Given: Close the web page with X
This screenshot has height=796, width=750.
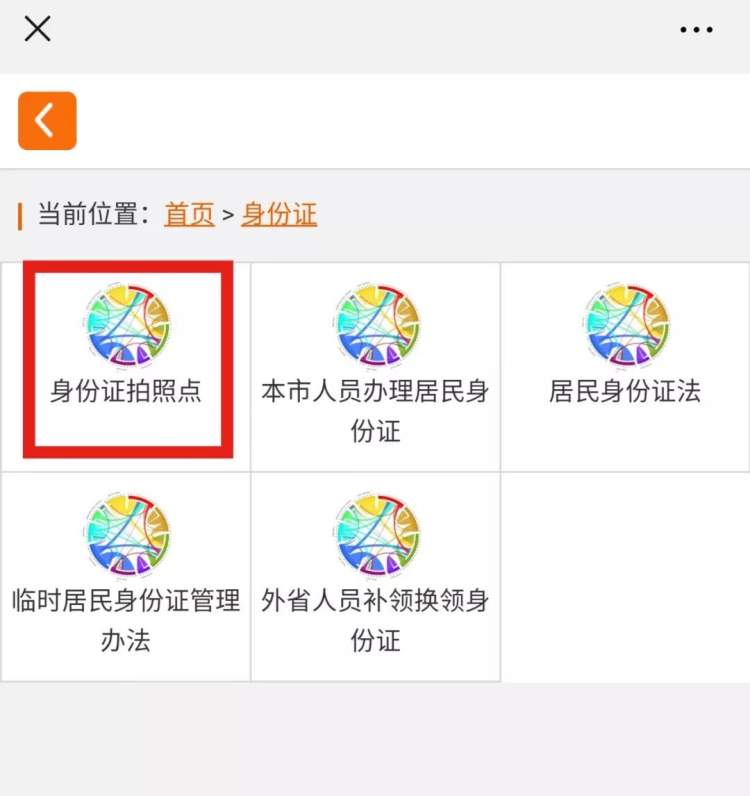Looking at the screenshot, I should pyautogui.click(x=37, y=29).
